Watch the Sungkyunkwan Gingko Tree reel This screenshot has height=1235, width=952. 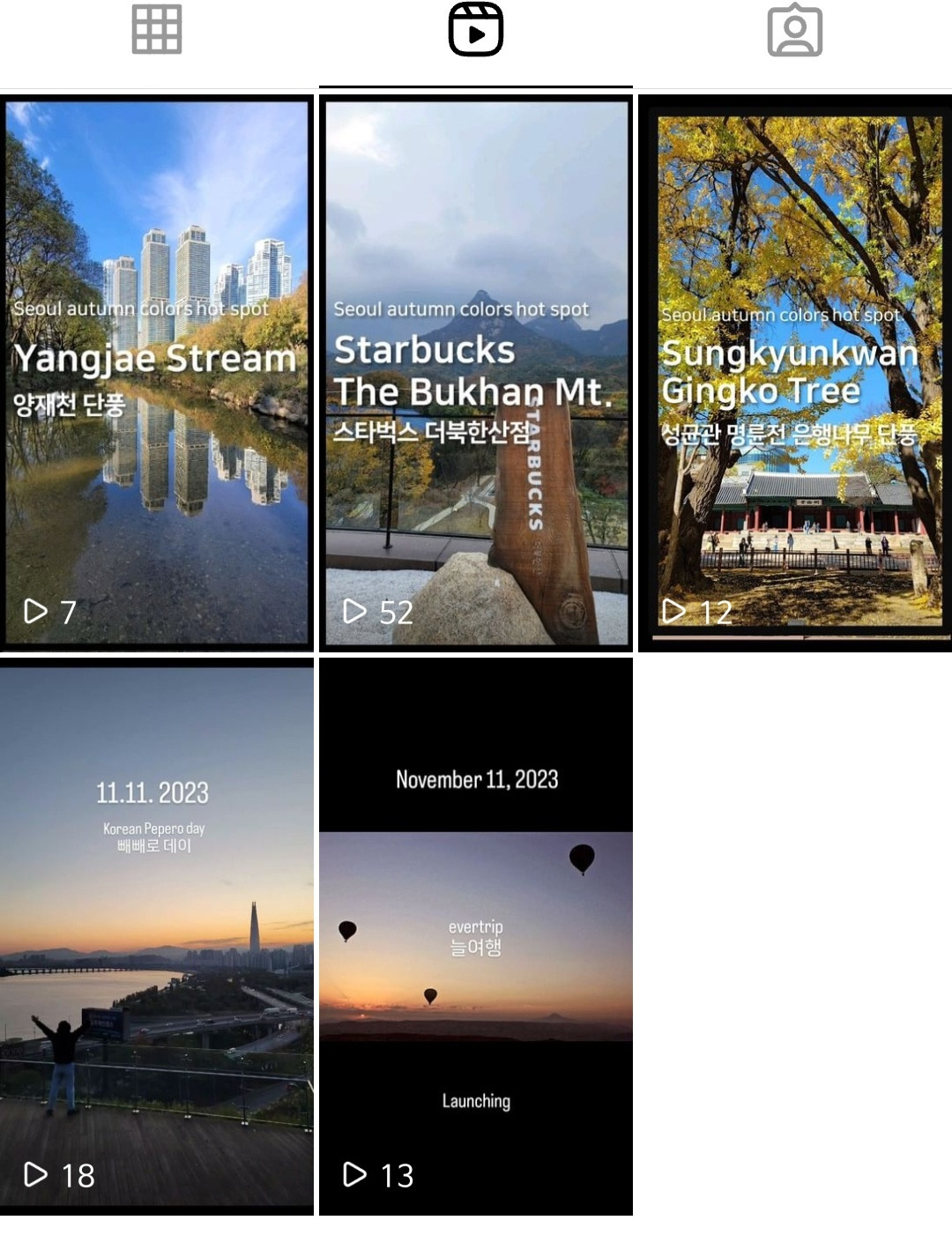(794, 373)
